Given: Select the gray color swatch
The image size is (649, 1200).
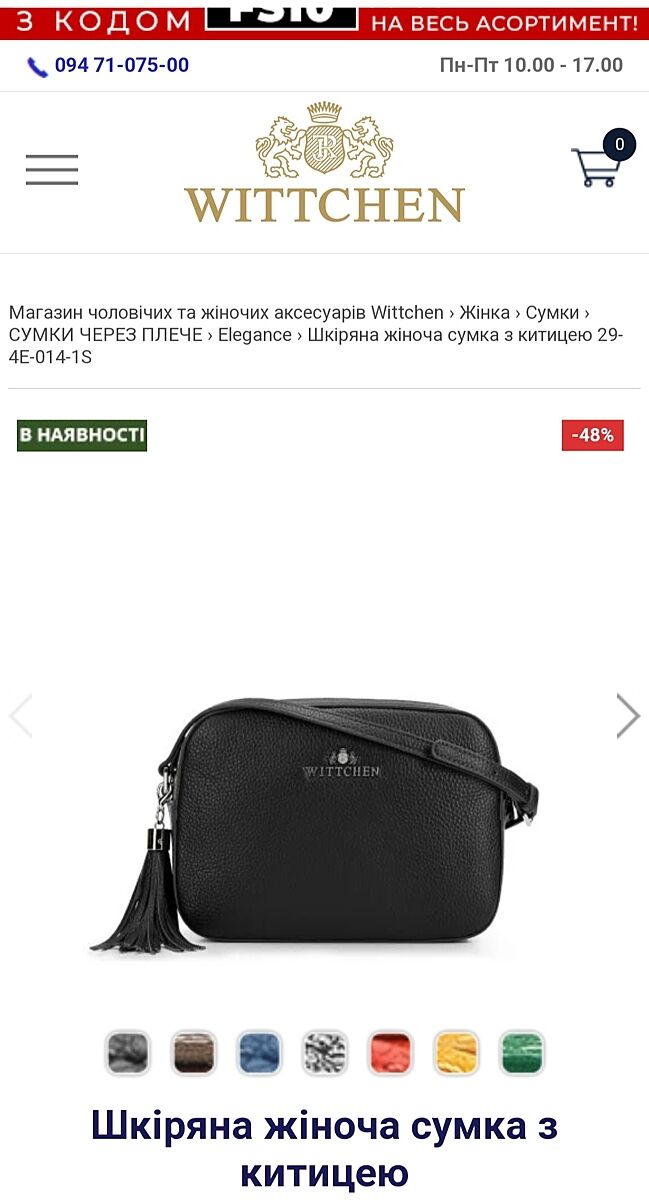Looking at the screenshot, I should [x=128, y=1053].
